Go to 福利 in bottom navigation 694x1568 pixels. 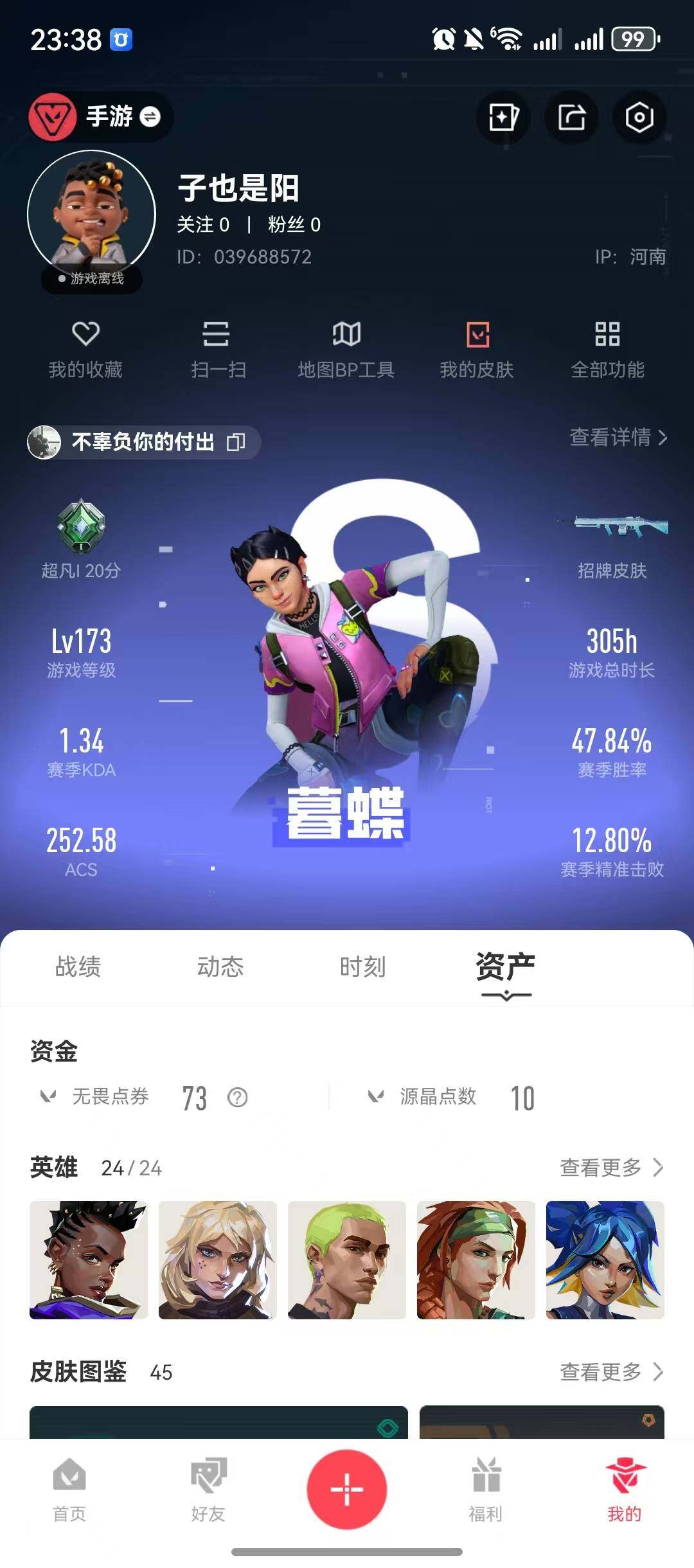[486, 1491]
